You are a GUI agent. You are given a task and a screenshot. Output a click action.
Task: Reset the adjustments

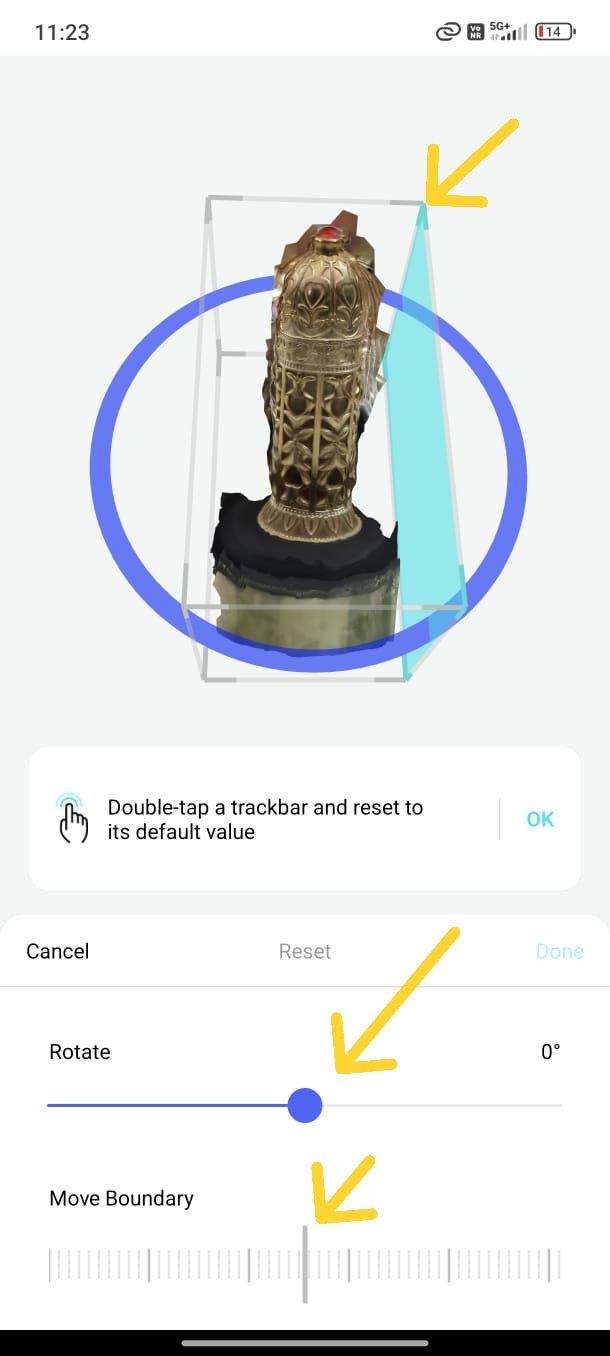pyautogui.click(x=305, y=951)
